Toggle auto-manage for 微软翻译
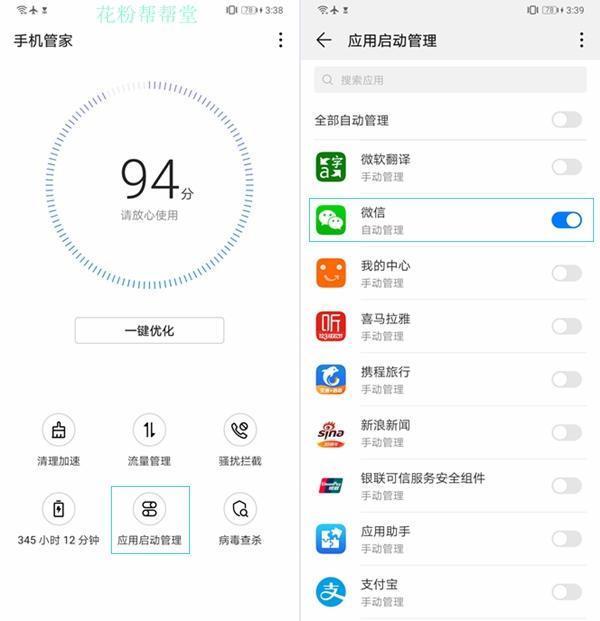The image size is (600, 621). pyautogui.click(x=566, y=167)
